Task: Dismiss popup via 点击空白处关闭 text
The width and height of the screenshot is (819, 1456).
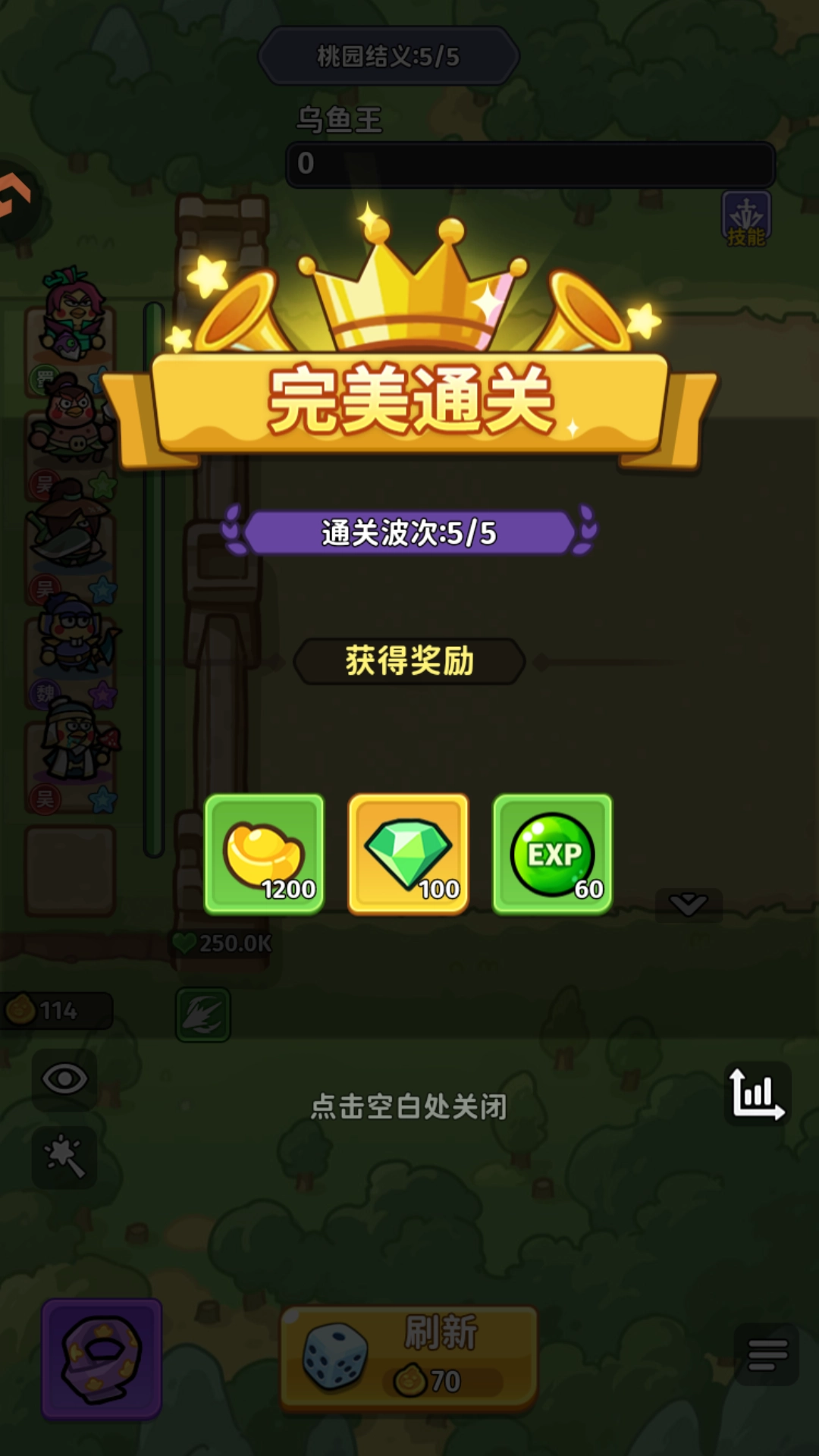Action: [409, 1106]
